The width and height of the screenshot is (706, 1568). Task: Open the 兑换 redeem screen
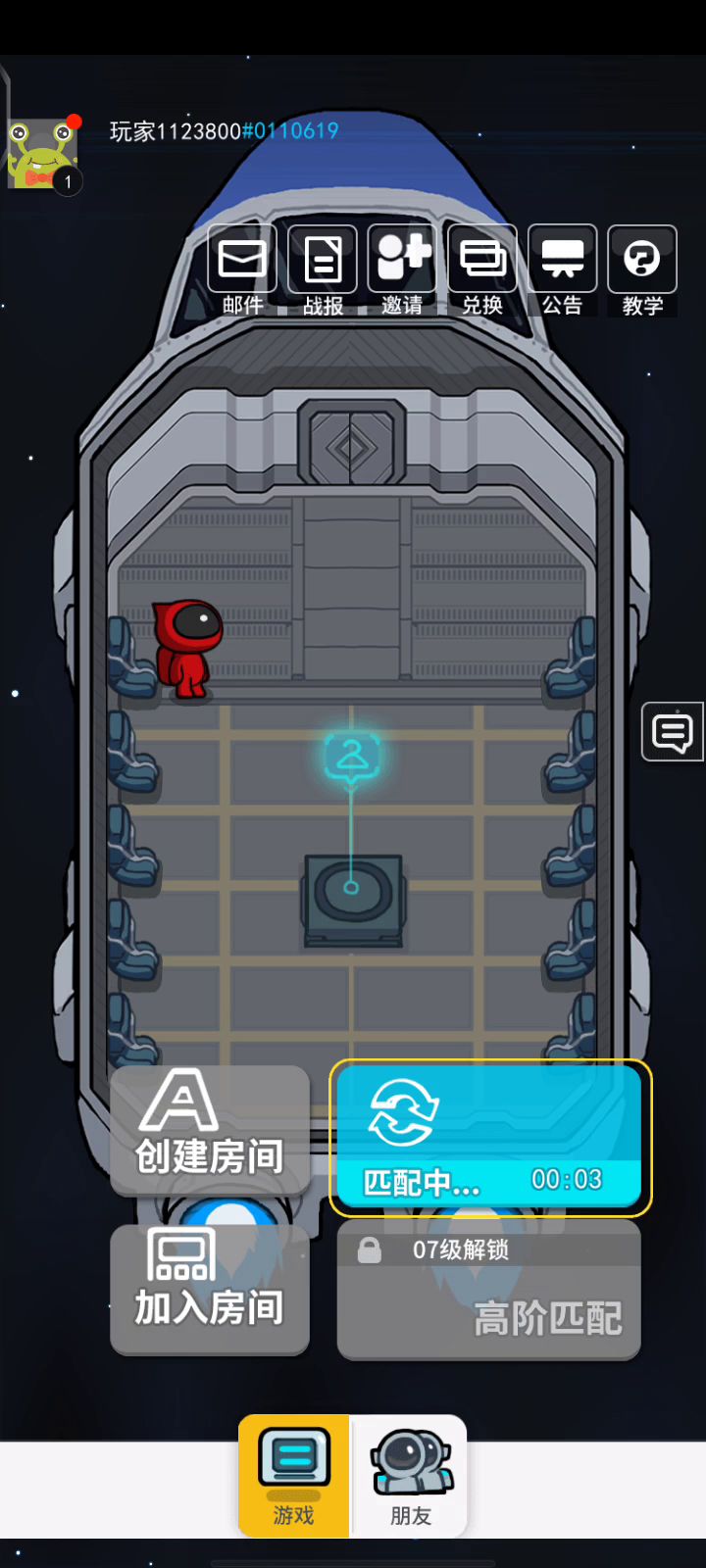[x=482, y=269]
